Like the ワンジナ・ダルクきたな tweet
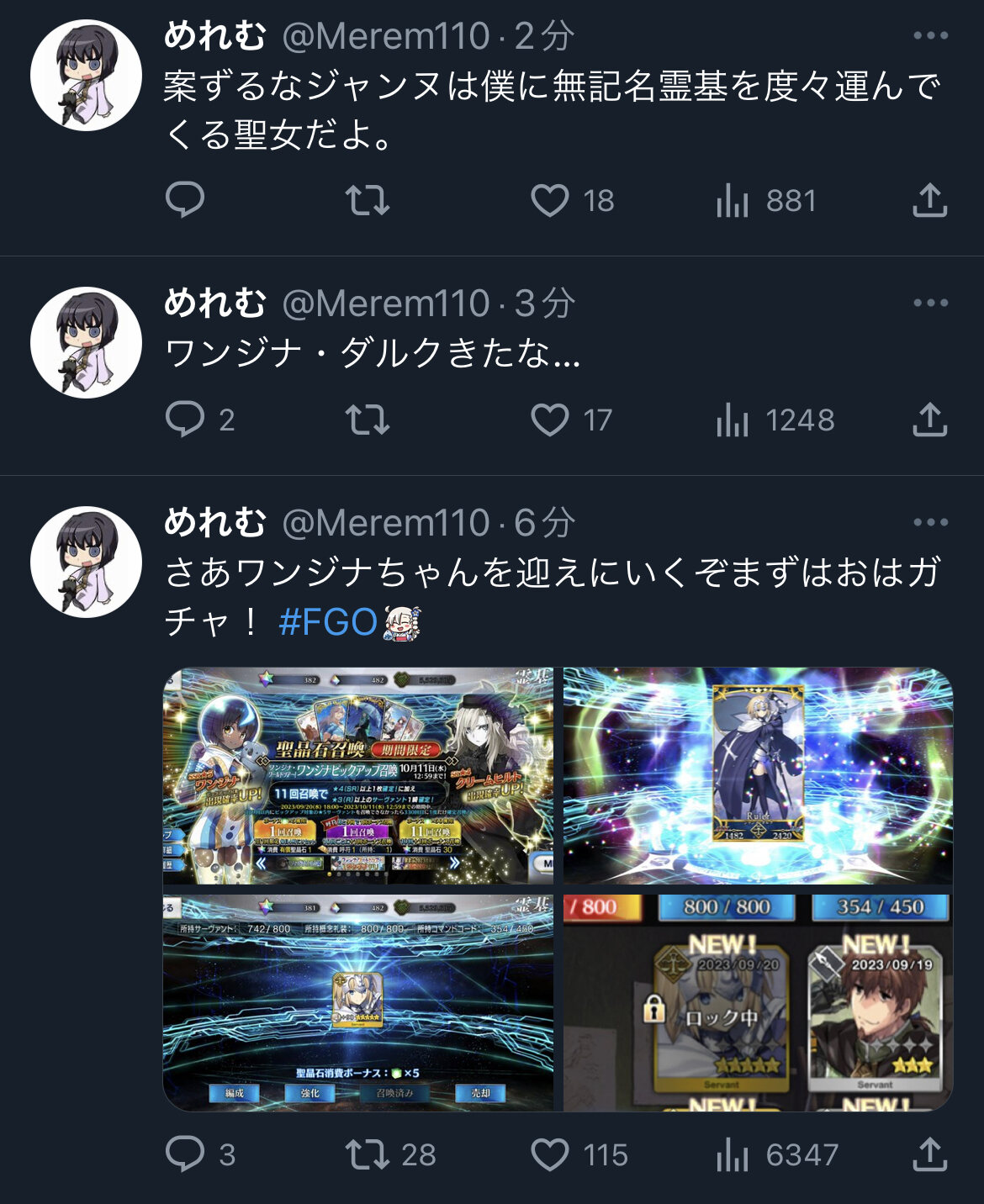 550,420
